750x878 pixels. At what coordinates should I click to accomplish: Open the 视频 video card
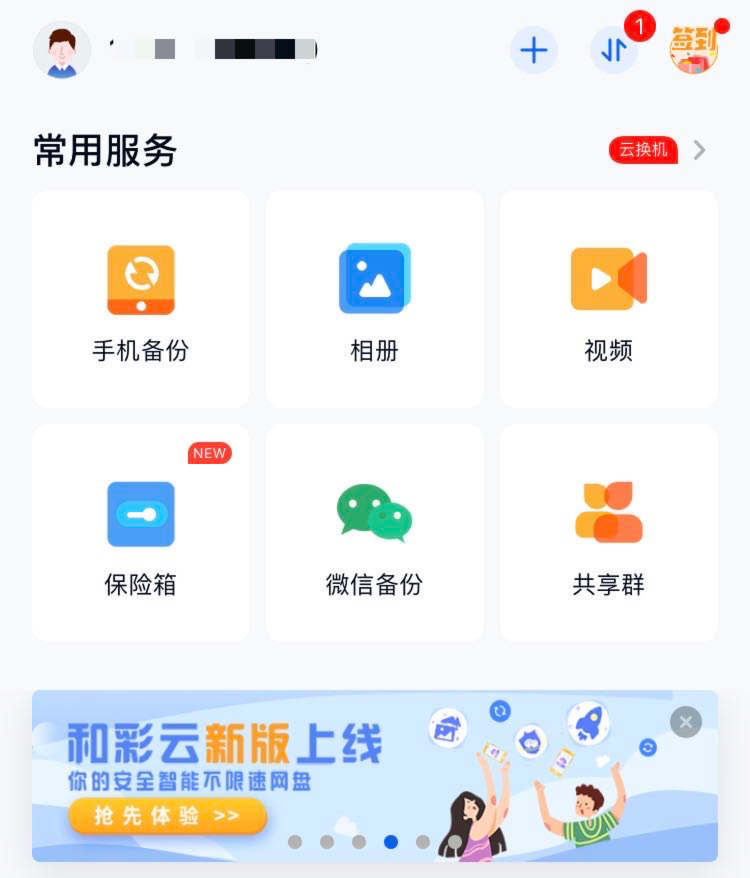click(x=609, y=299)
